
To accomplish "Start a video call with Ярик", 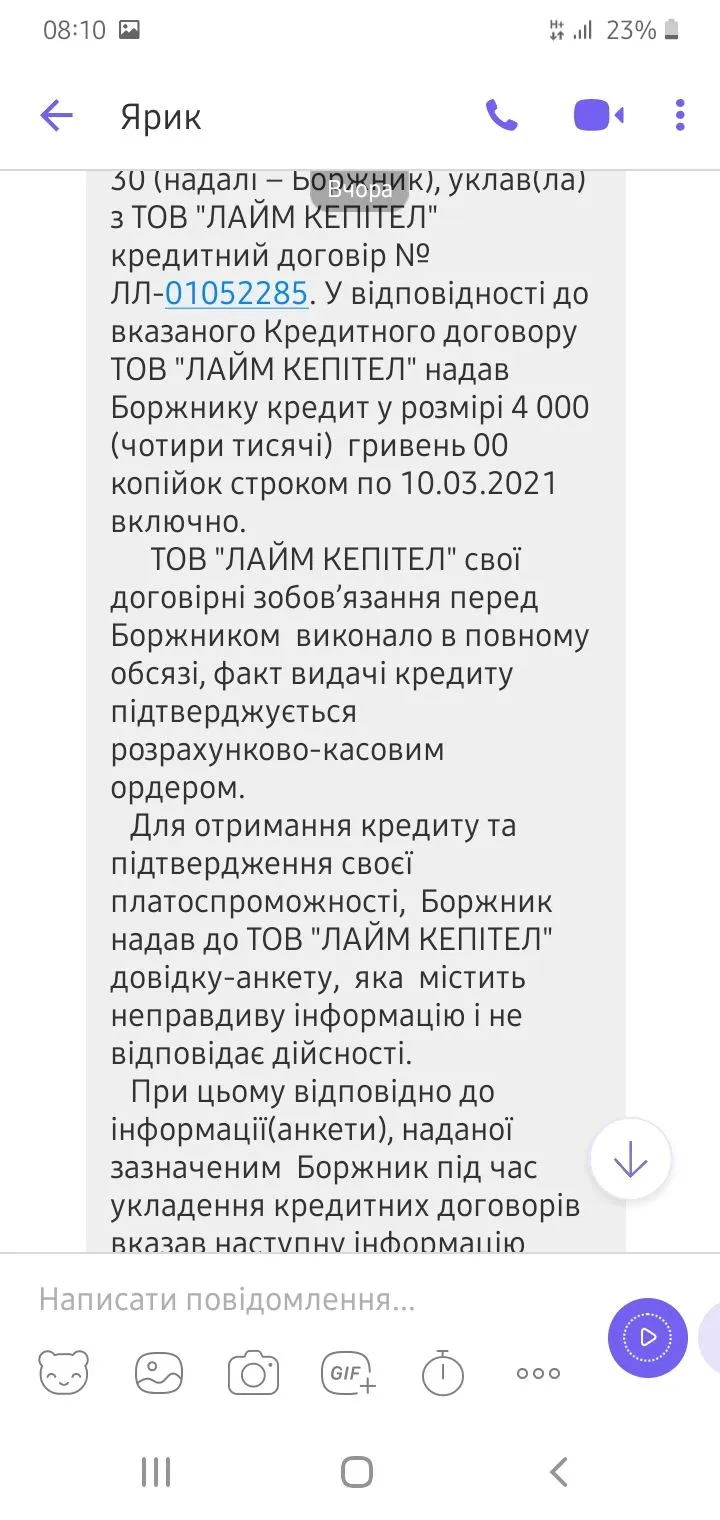I will point(598,116).
